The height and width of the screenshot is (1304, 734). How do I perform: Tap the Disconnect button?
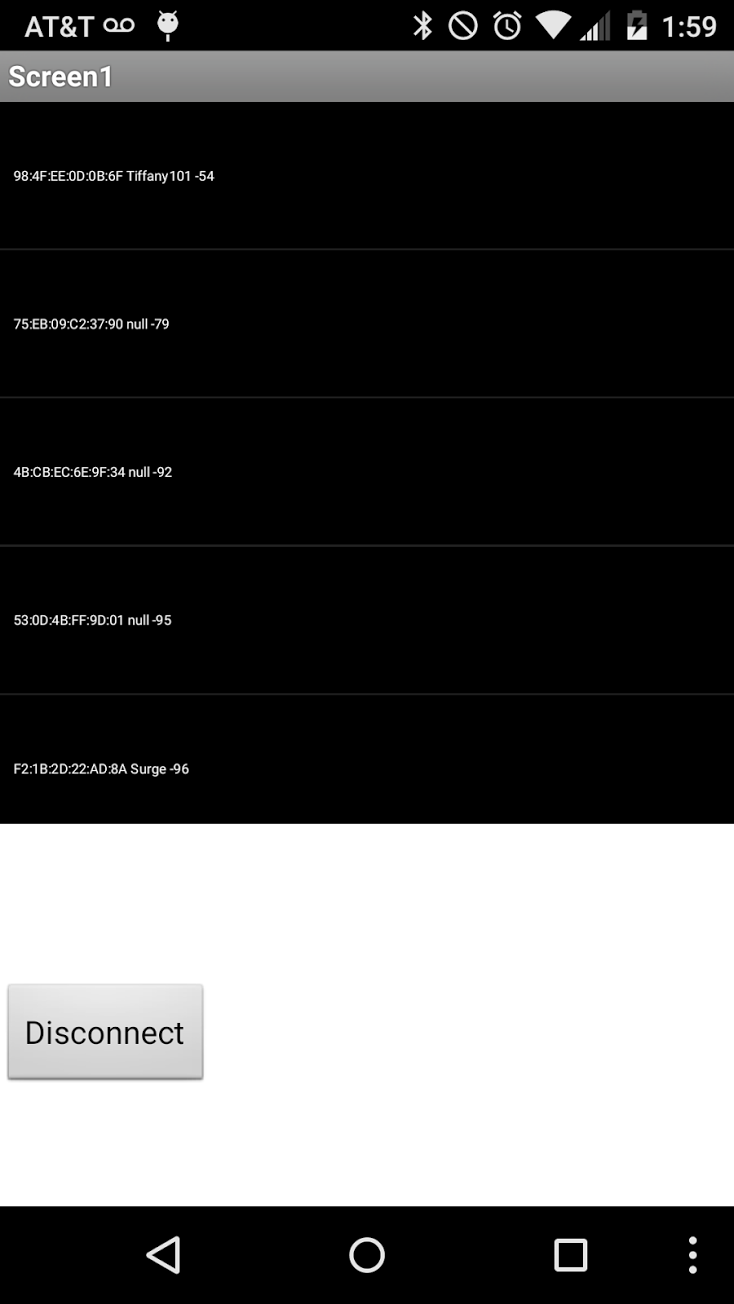pos(105,1032)
